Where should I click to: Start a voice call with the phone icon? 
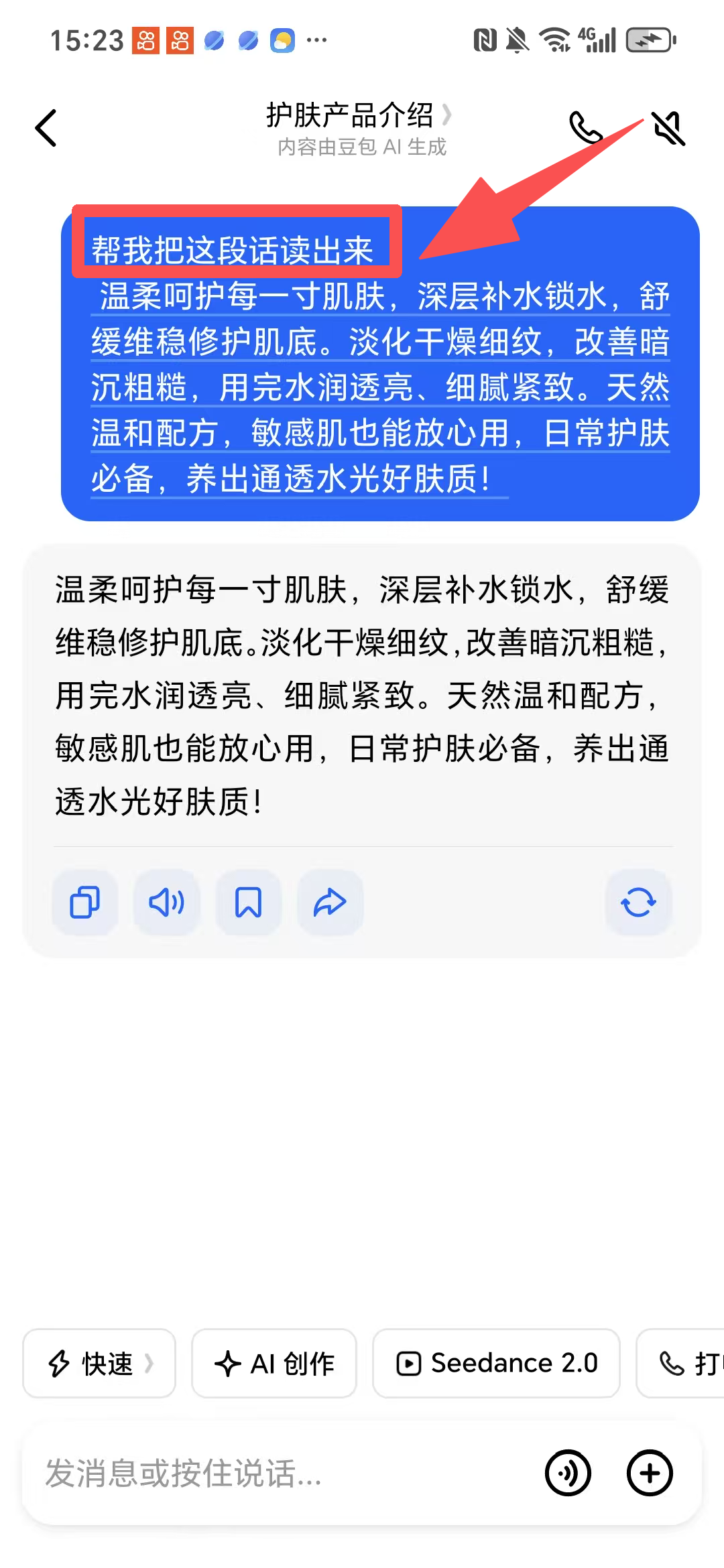point(585,127)
